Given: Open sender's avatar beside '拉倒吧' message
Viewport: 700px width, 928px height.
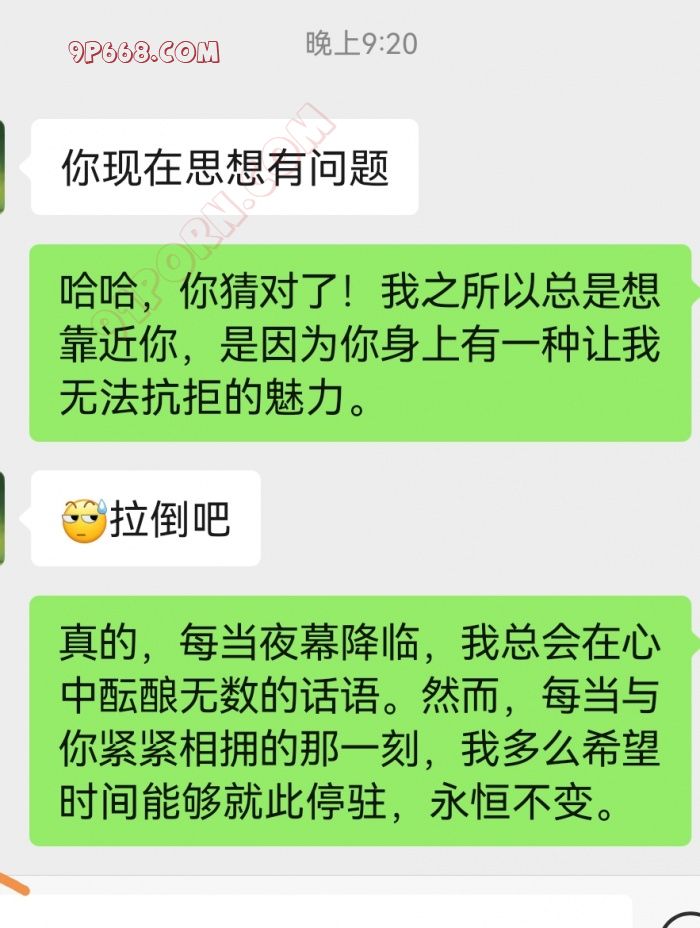Looking at the screenshot, I should 3,518.
